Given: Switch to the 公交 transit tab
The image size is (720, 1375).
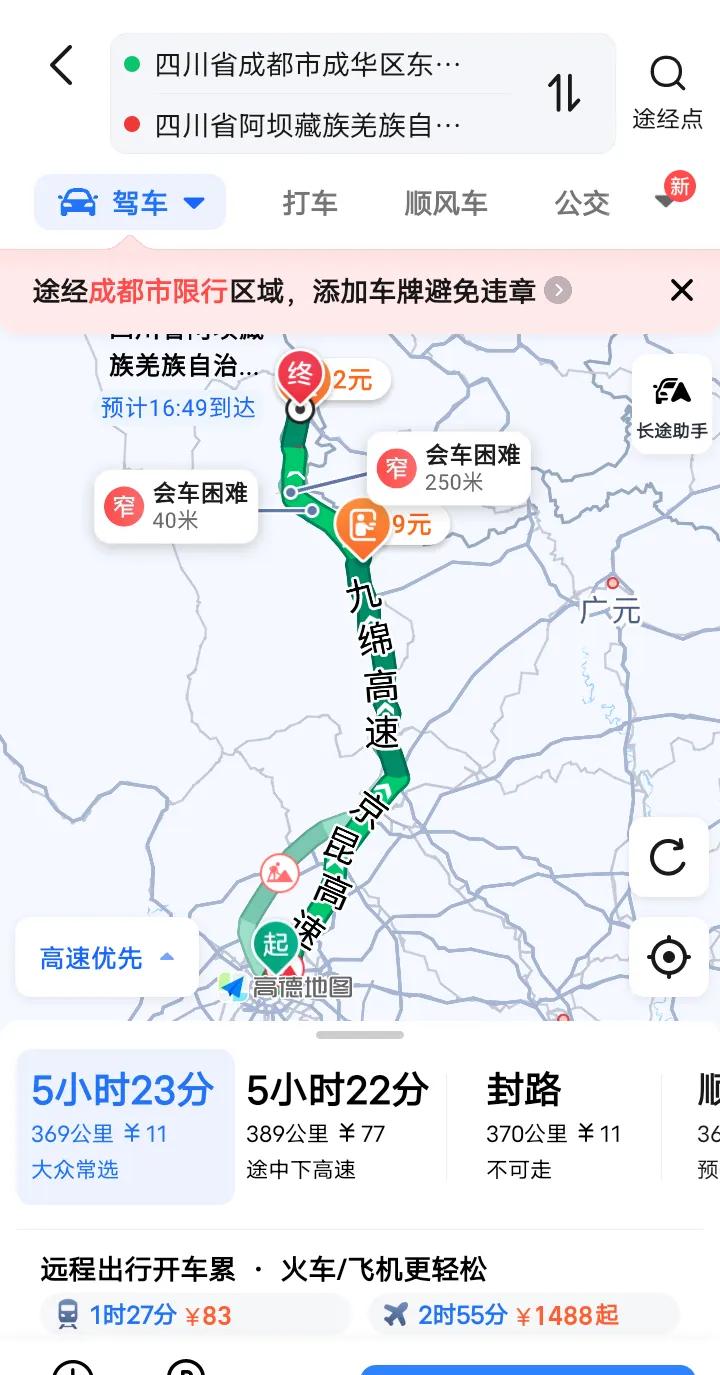Looking at the screenshot, I should (581, 203).
